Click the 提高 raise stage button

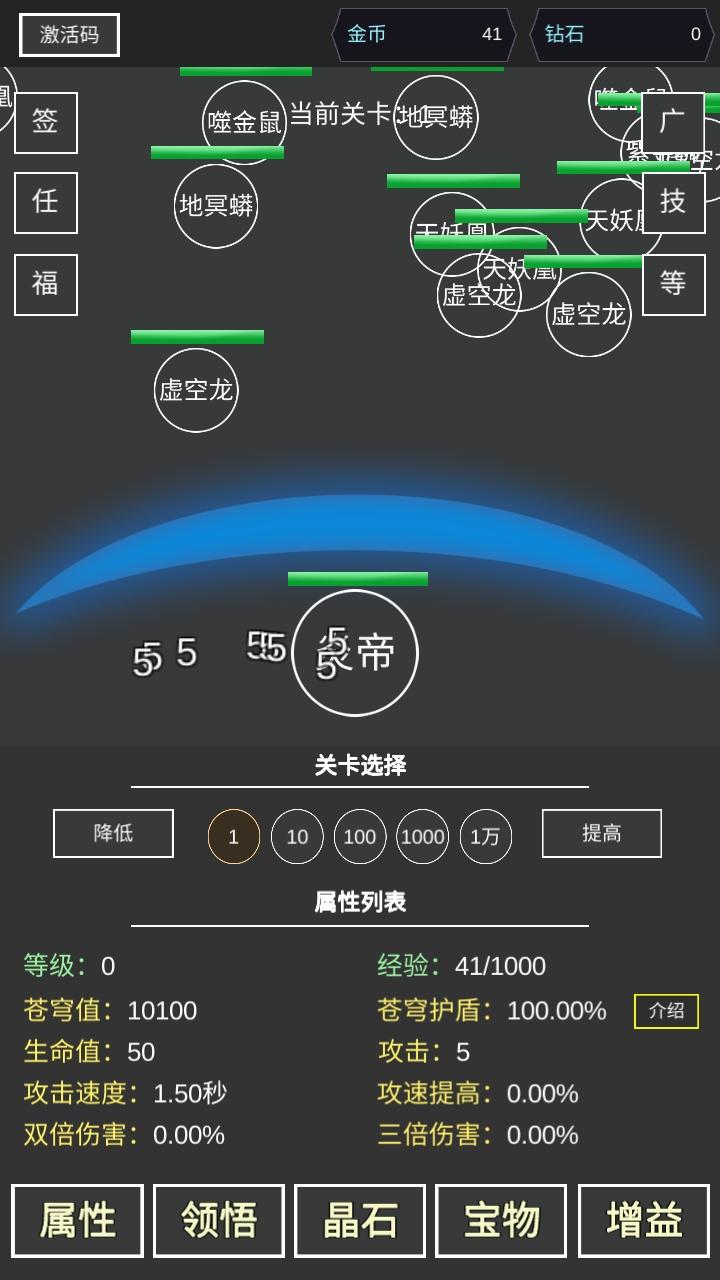tap(601, 833)
